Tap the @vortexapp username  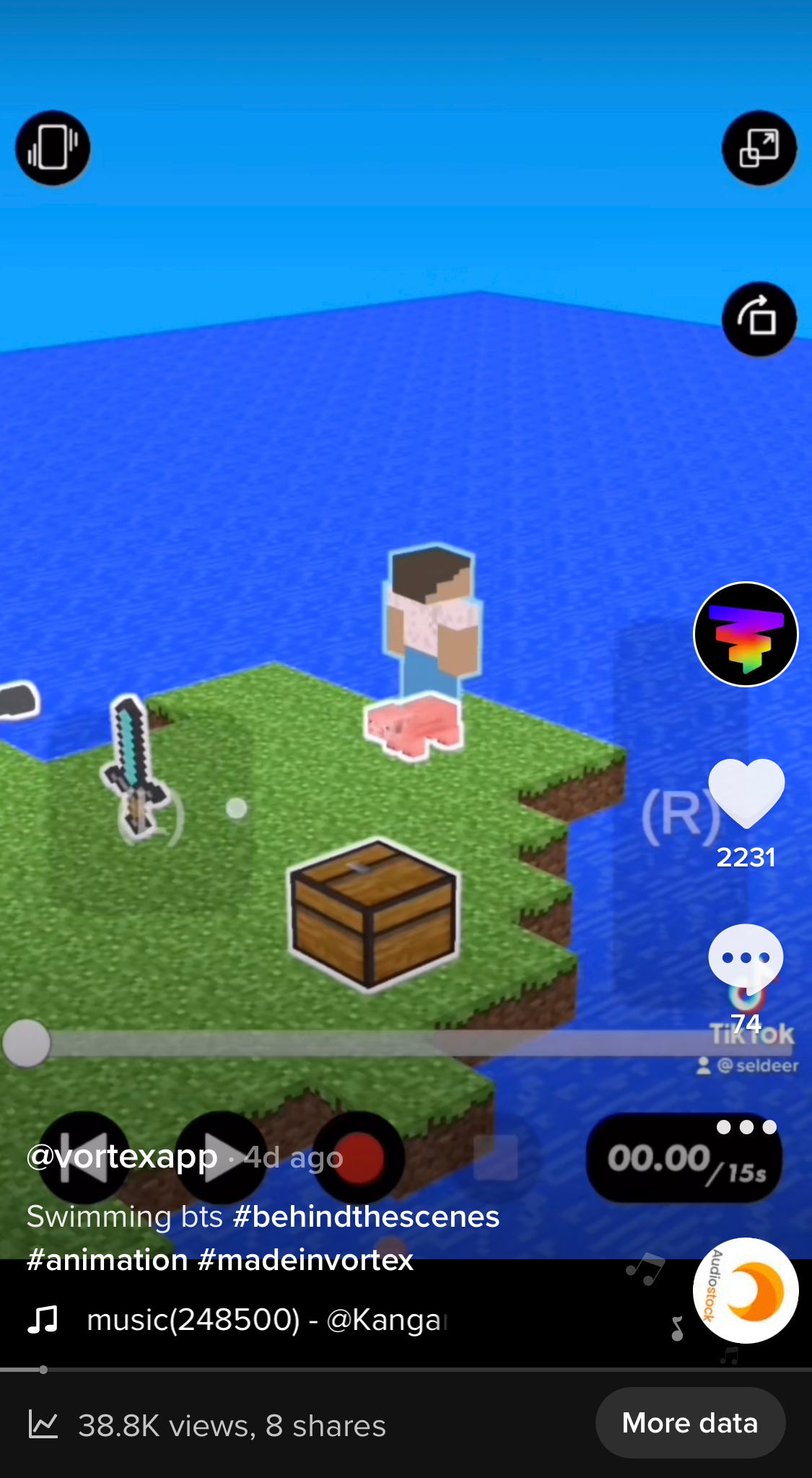coord(122,1157)
